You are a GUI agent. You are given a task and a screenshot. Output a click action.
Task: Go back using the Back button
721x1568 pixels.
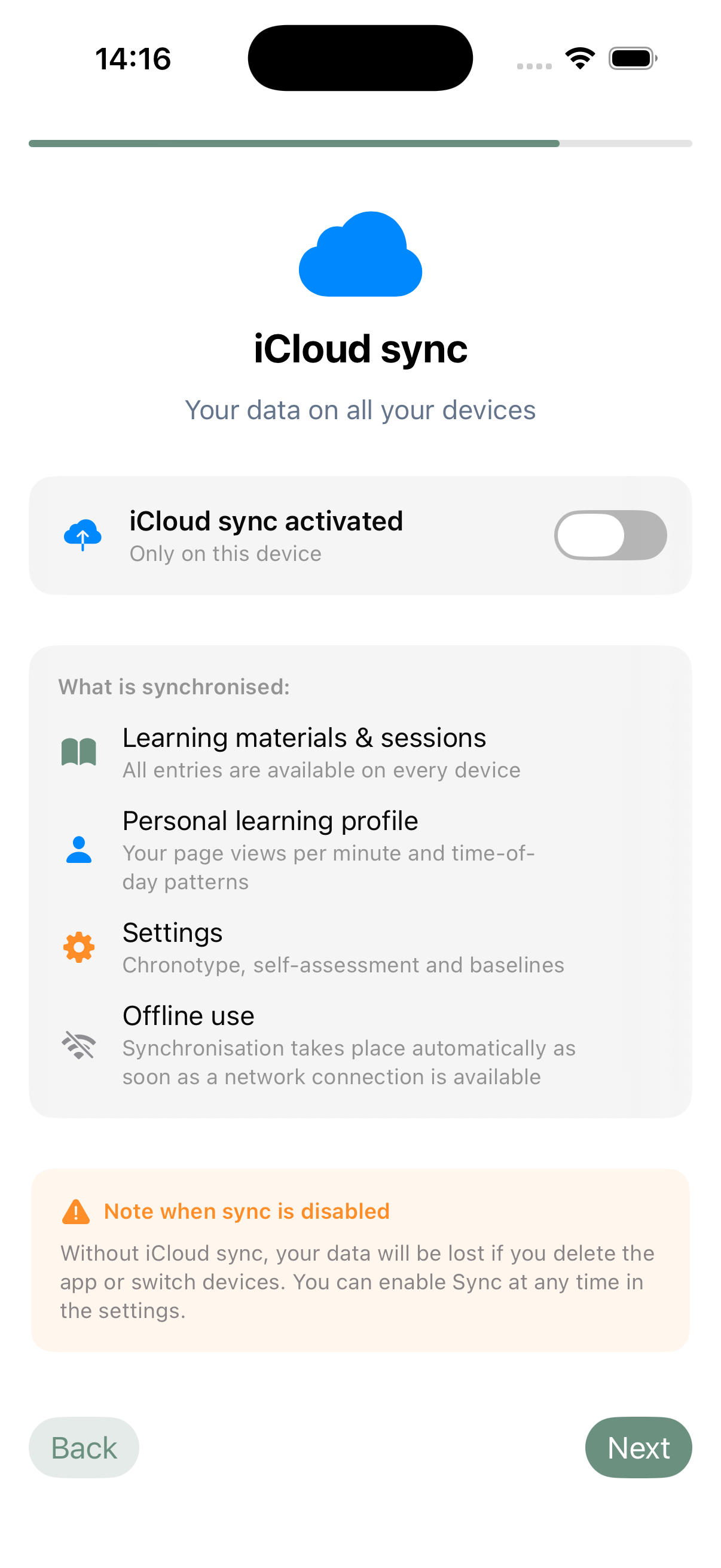click(83, 1447)
